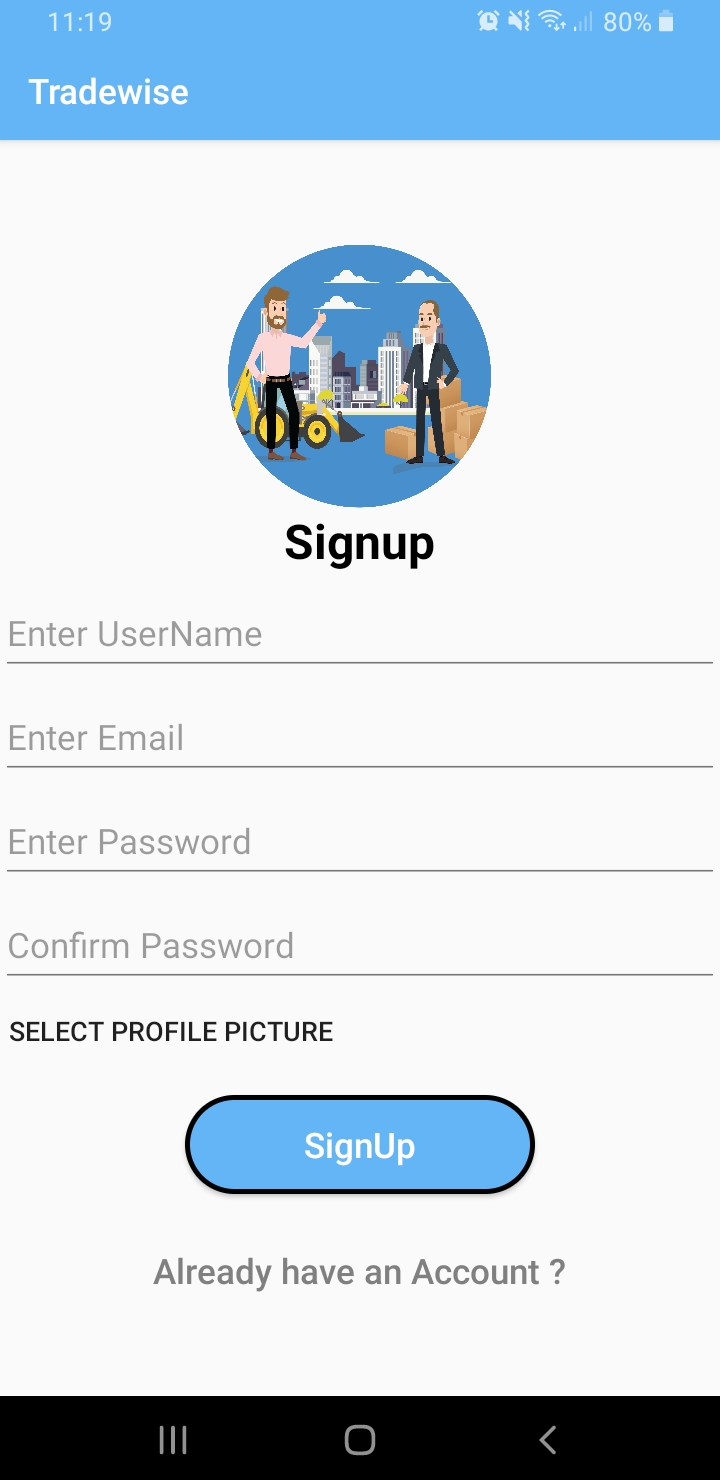
Task: Open the Already have an Account link
Action: click(x=360, y=1272)
